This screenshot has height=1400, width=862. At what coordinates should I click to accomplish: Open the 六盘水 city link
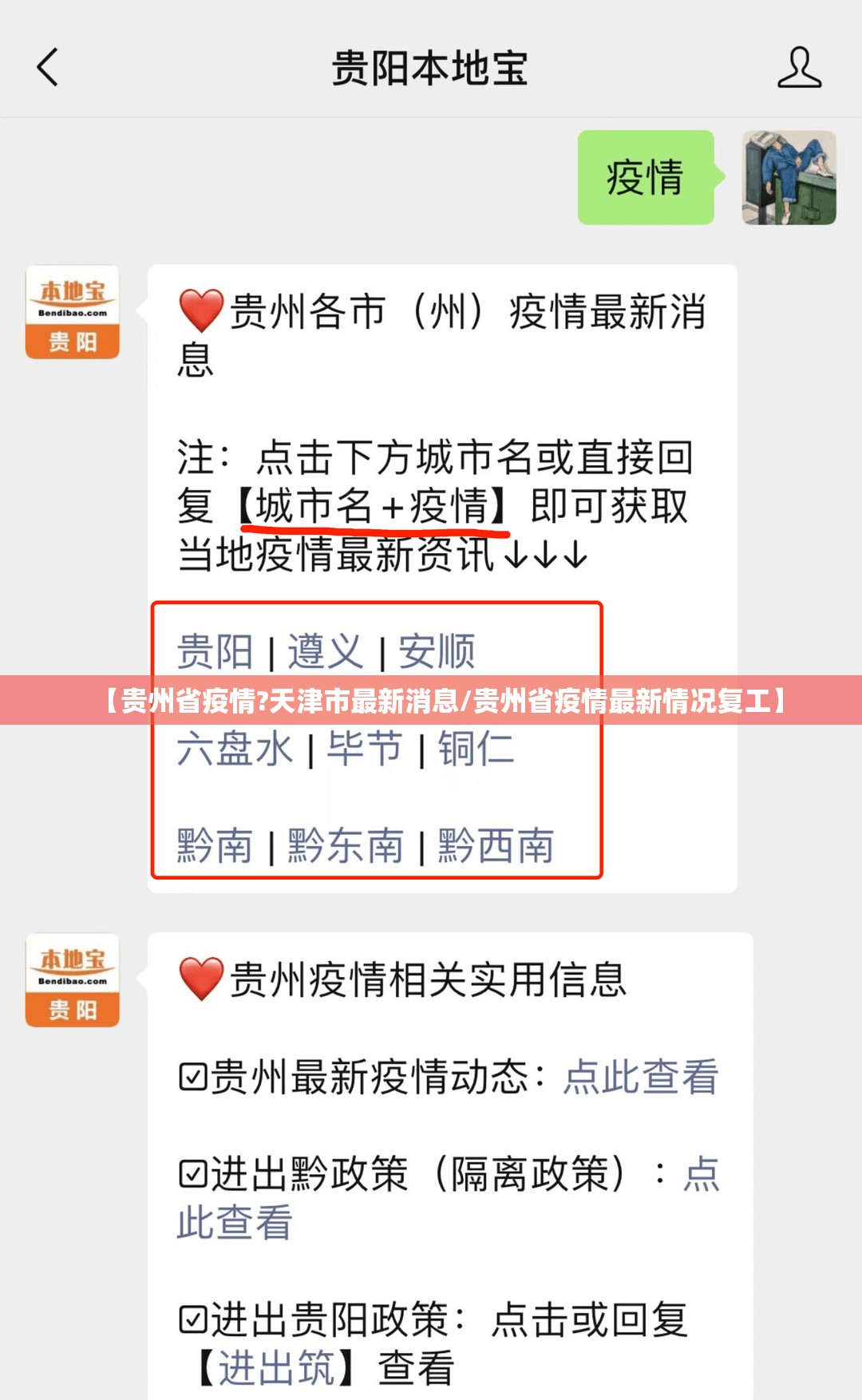pos(235,749)
